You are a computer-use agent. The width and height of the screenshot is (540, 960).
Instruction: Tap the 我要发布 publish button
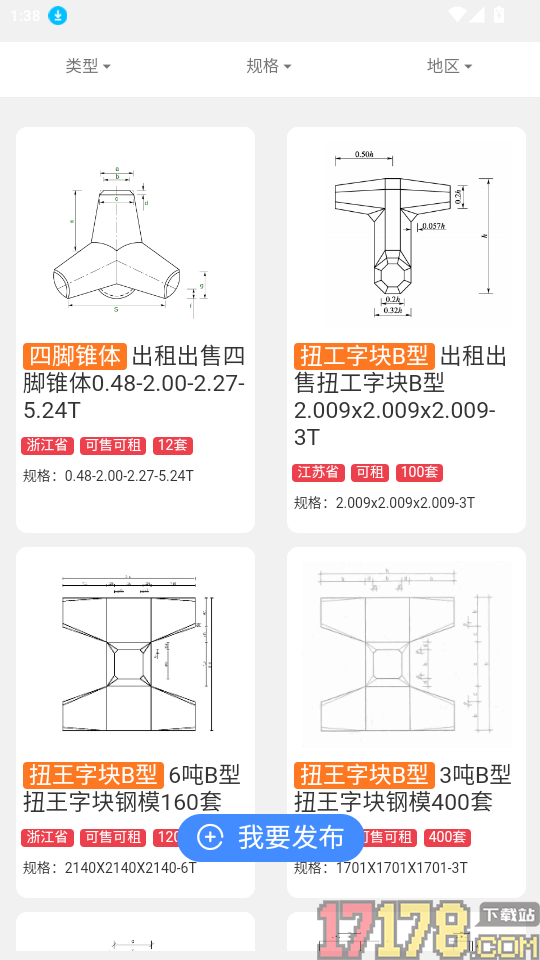(x=271, y=838)
